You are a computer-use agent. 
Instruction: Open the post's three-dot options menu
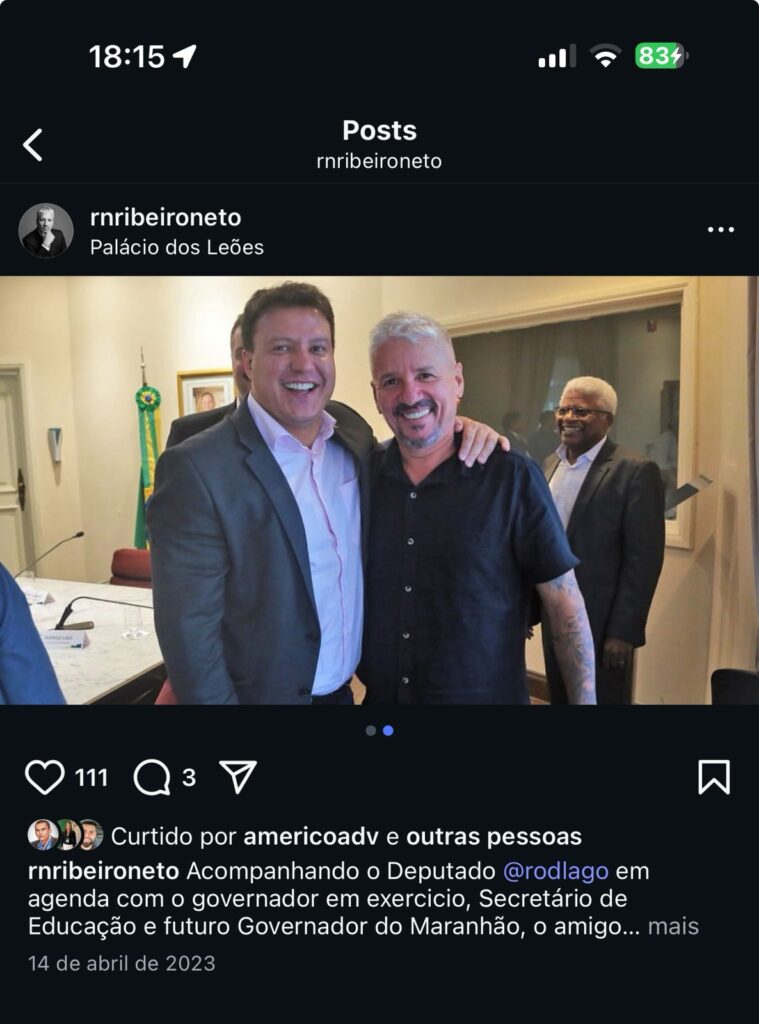[x=720, y=230]
